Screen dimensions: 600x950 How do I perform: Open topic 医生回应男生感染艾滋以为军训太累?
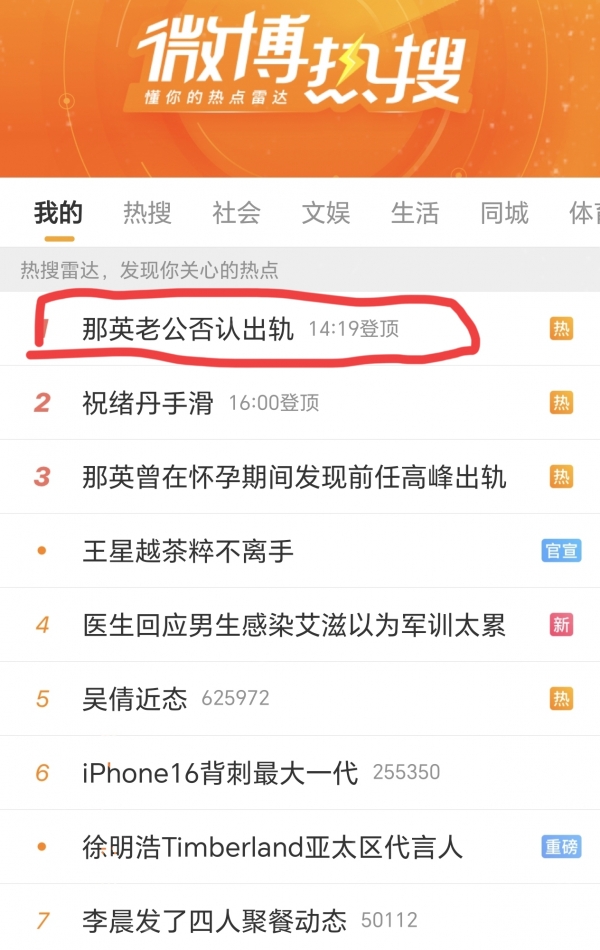pyautogui.click(x=294, y=625)
